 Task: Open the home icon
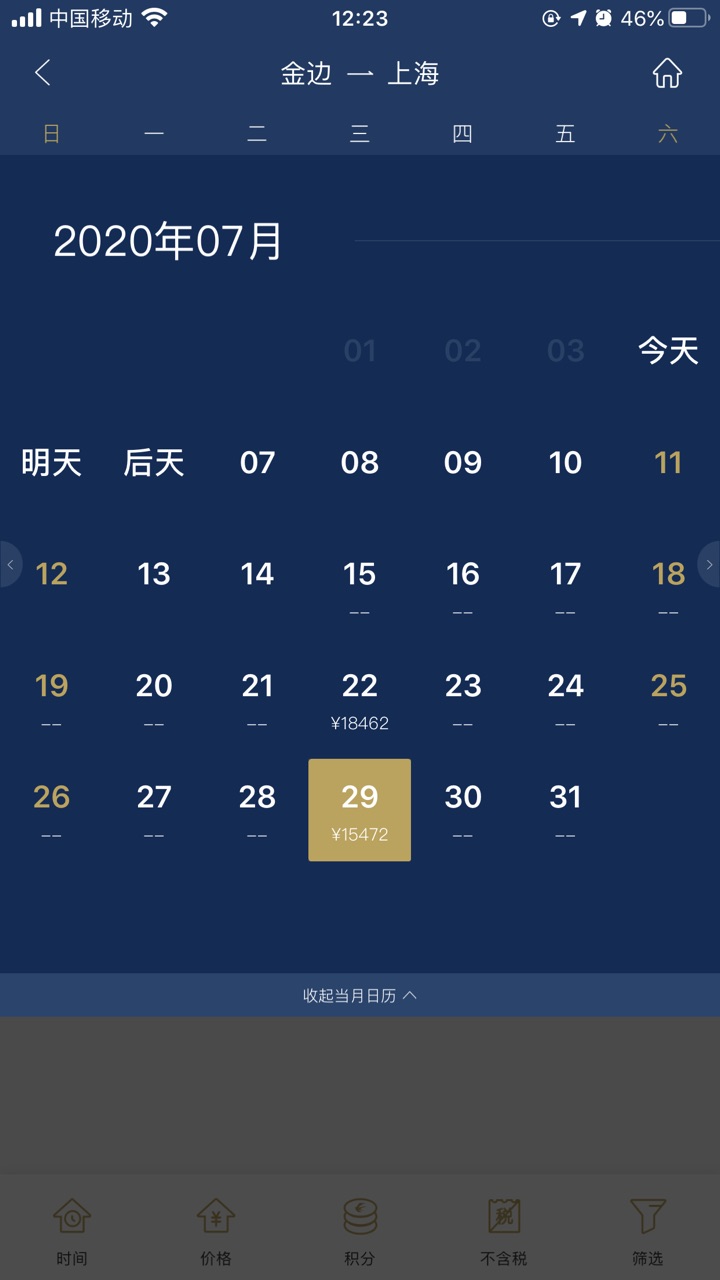pos(667,73)
